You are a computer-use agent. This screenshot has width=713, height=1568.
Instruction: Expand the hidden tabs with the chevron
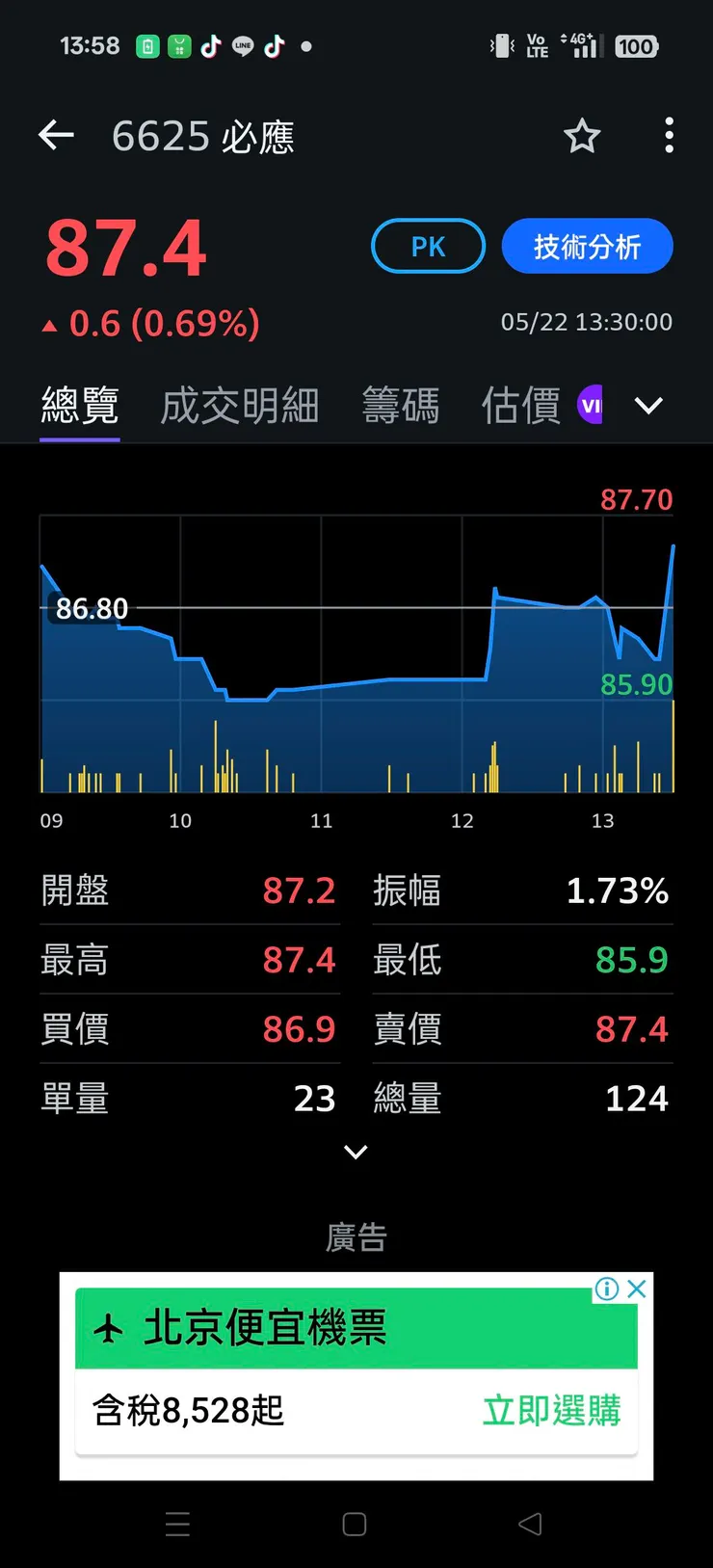[648, 406]
